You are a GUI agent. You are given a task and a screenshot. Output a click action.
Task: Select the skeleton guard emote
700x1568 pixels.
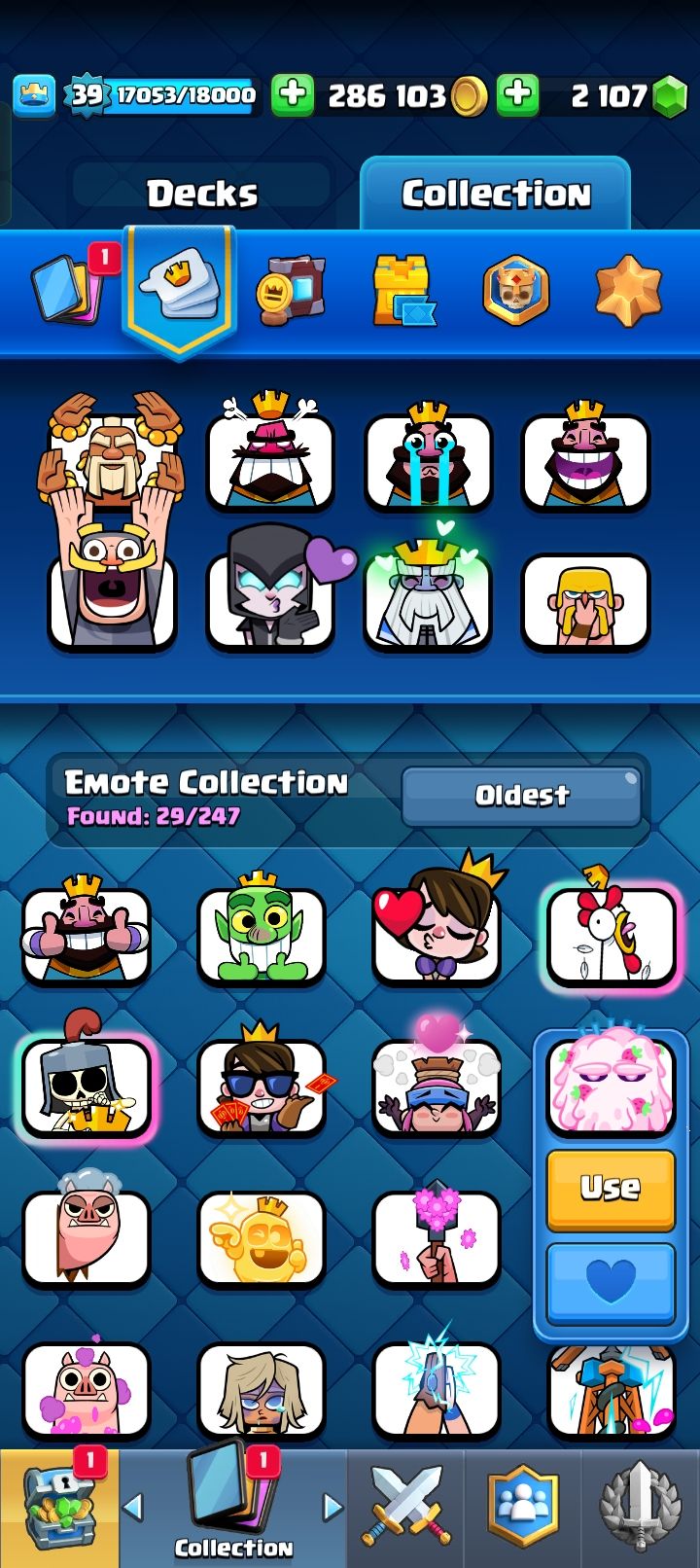point(86,1087)
